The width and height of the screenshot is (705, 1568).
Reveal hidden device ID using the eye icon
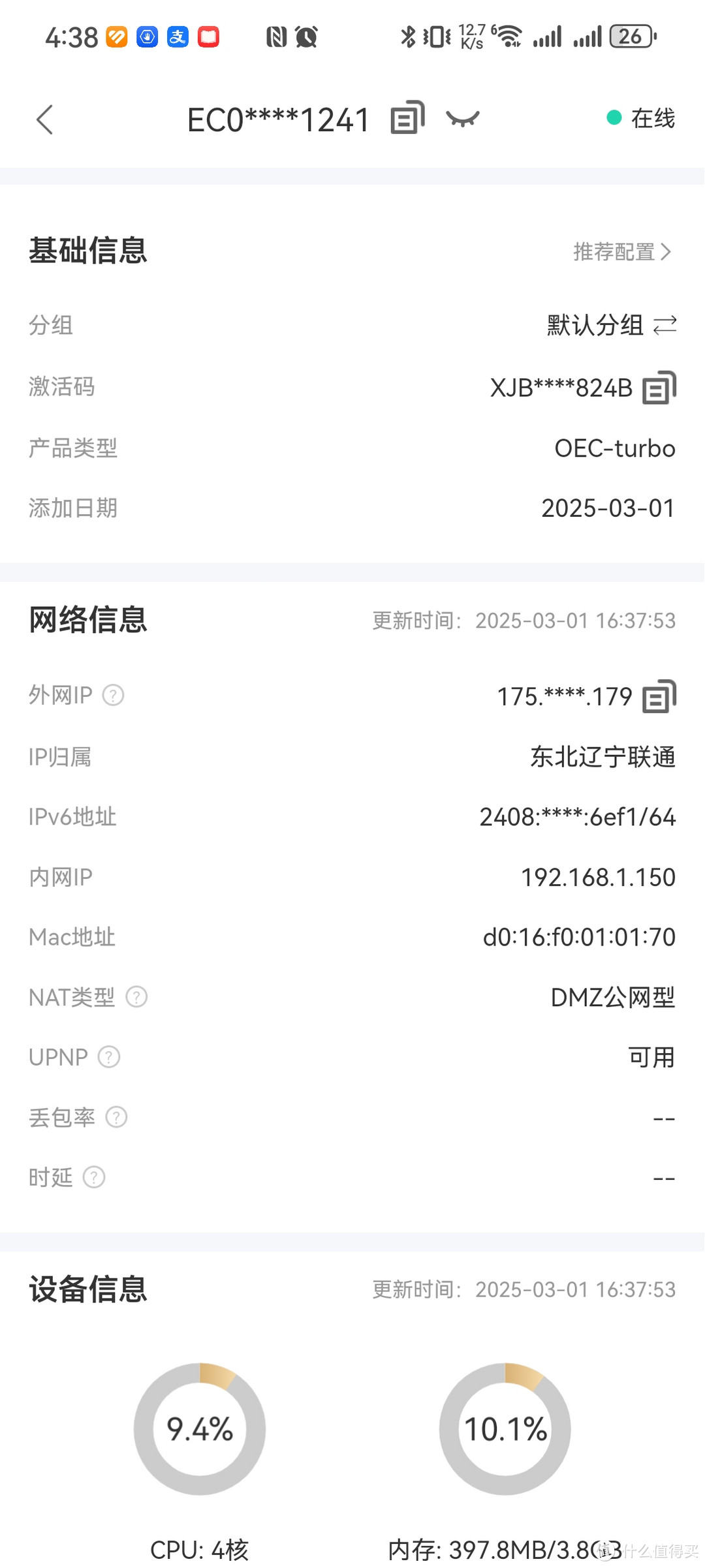coord(463,119)
